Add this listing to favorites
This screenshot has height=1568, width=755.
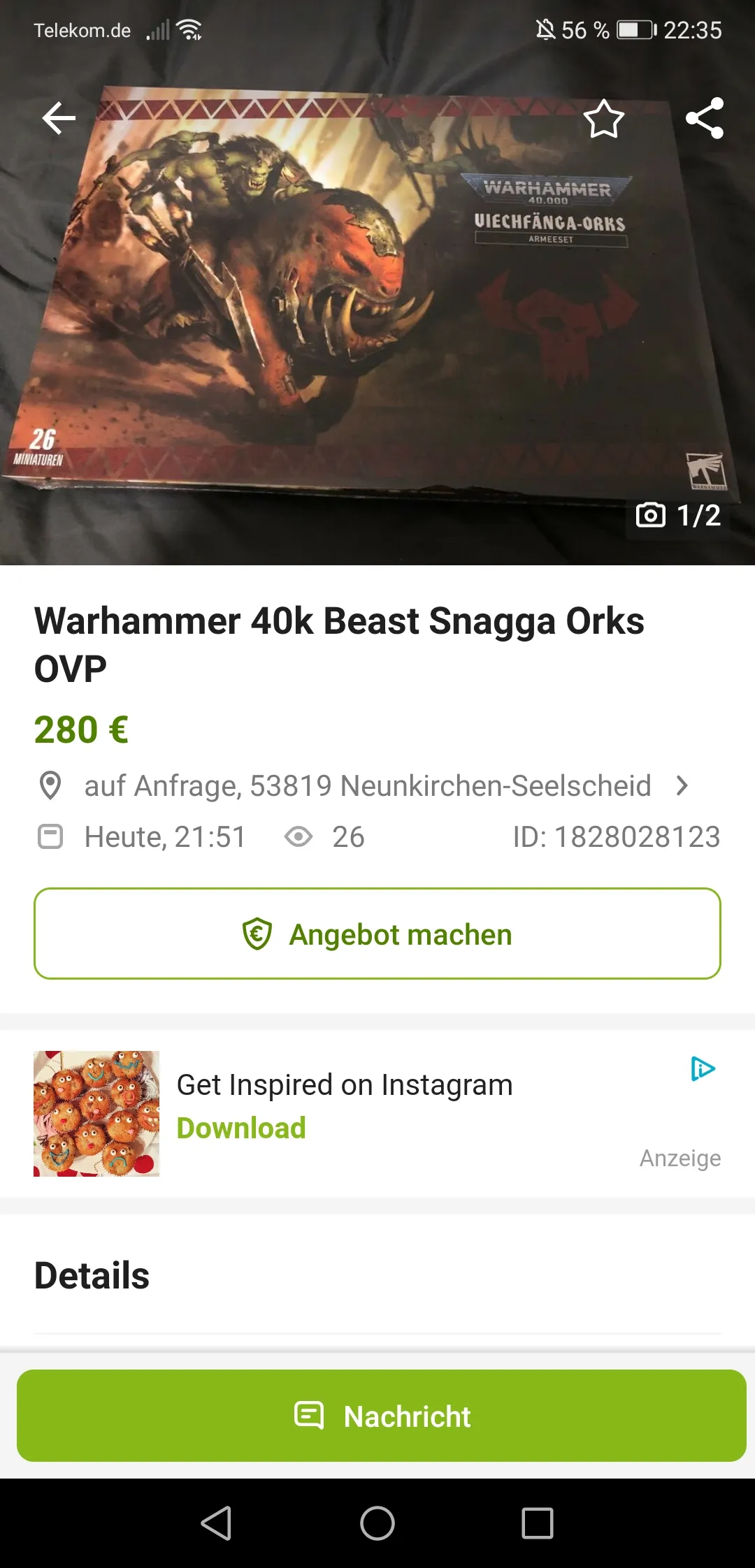(x=603, y=119)
